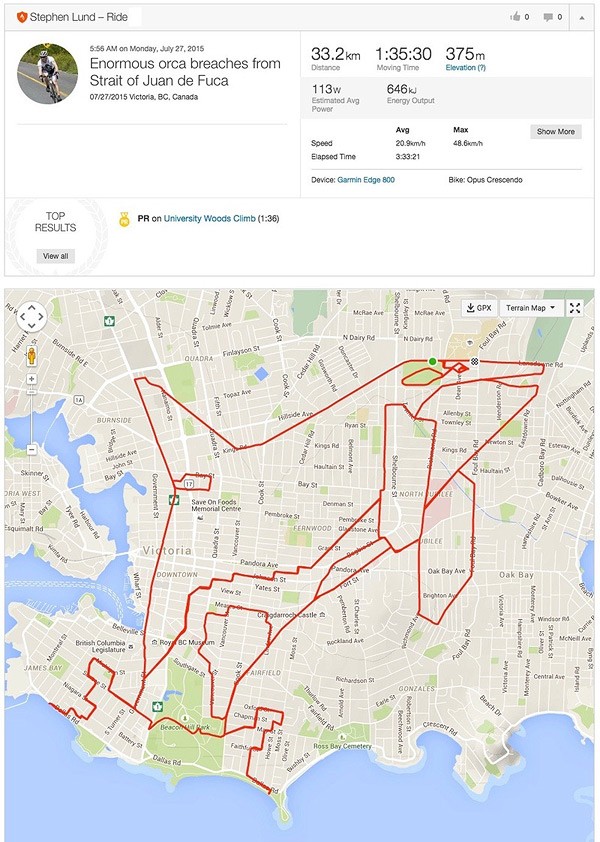Tap the Show More button
Image resolution: width=600 pixels, height=842 pixels.
(555, 132)
